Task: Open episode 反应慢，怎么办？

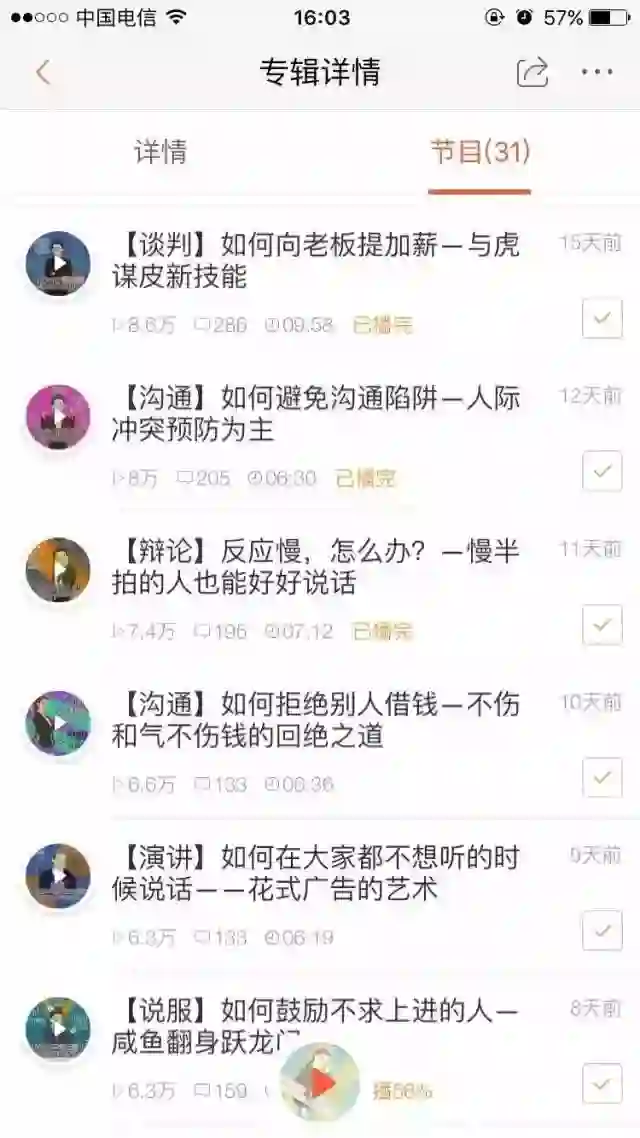Action: click(316, 567)
